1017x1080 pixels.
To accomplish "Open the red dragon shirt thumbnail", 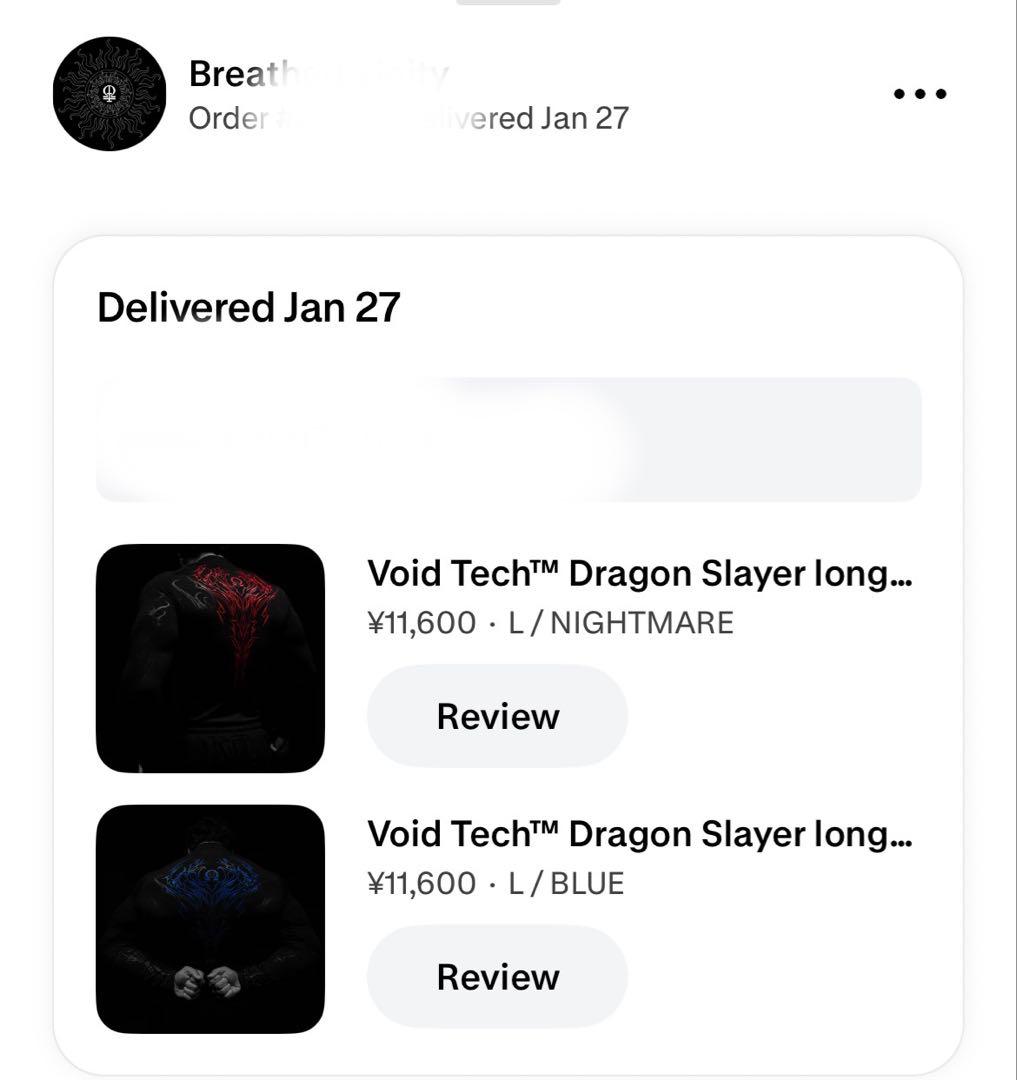I will click(210, 658).
